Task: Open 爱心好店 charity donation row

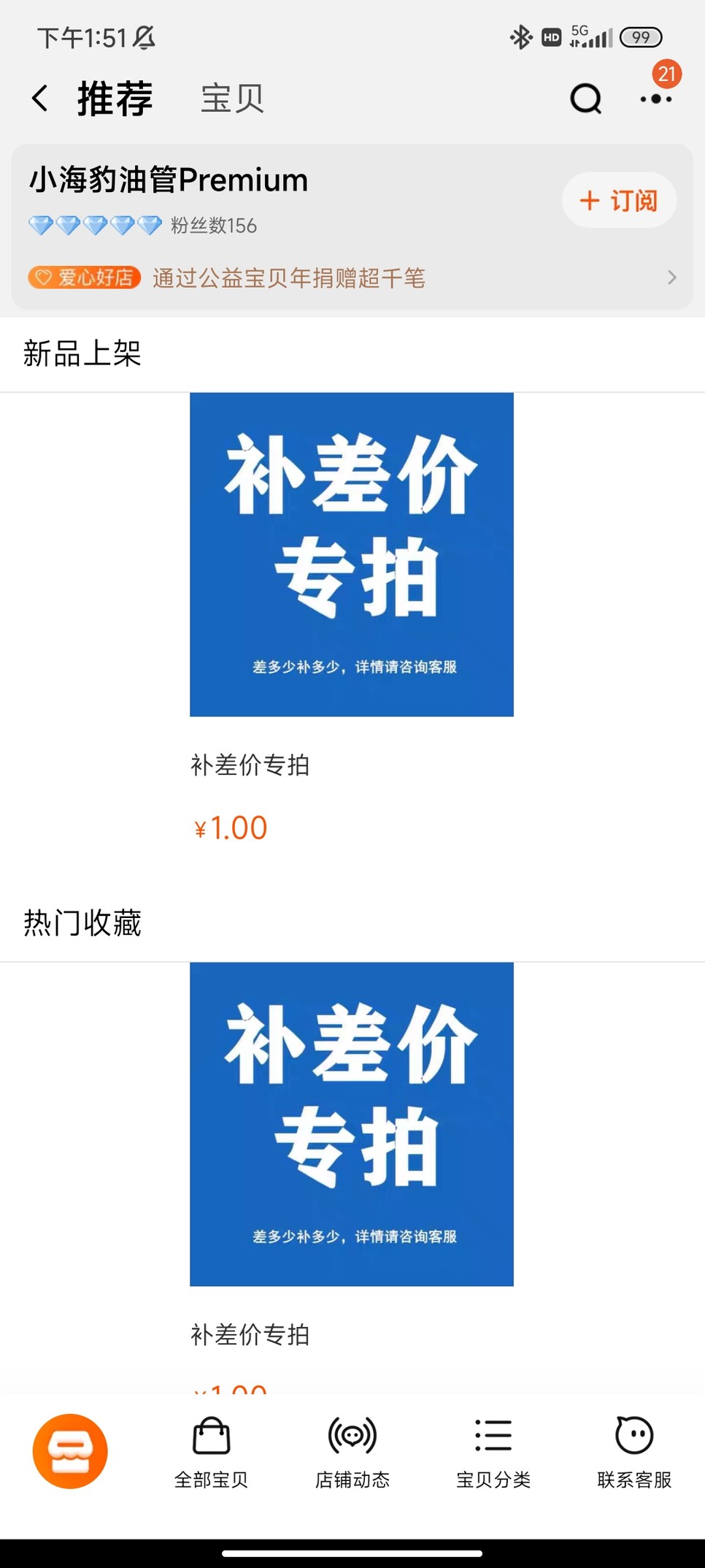Action: pyautogui.click(x=352, y=278)
